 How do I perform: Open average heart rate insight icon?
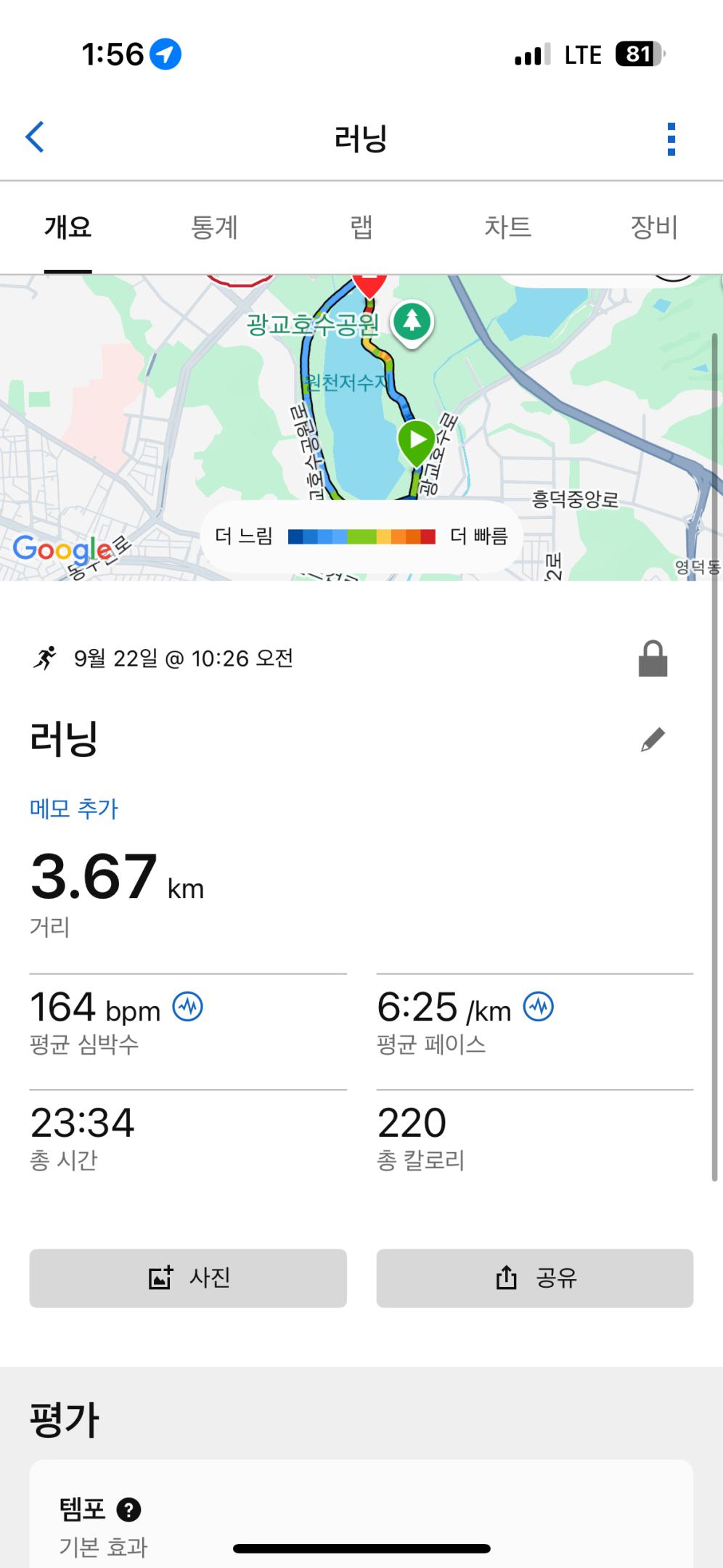188,1007
